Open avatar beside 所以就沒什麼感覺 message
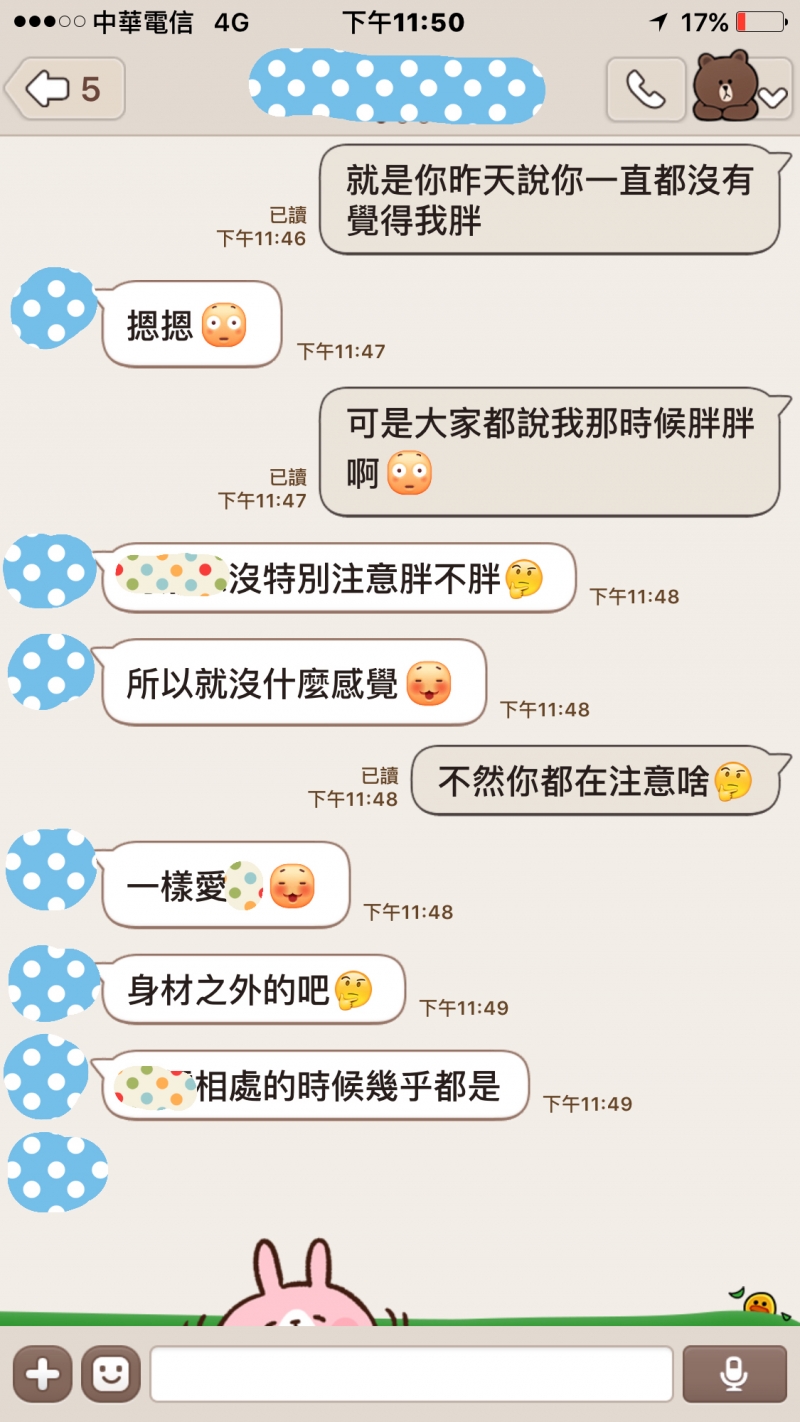Image resolution: width=800 pixels, height=1422 pixels. click(x=52, y=672)
